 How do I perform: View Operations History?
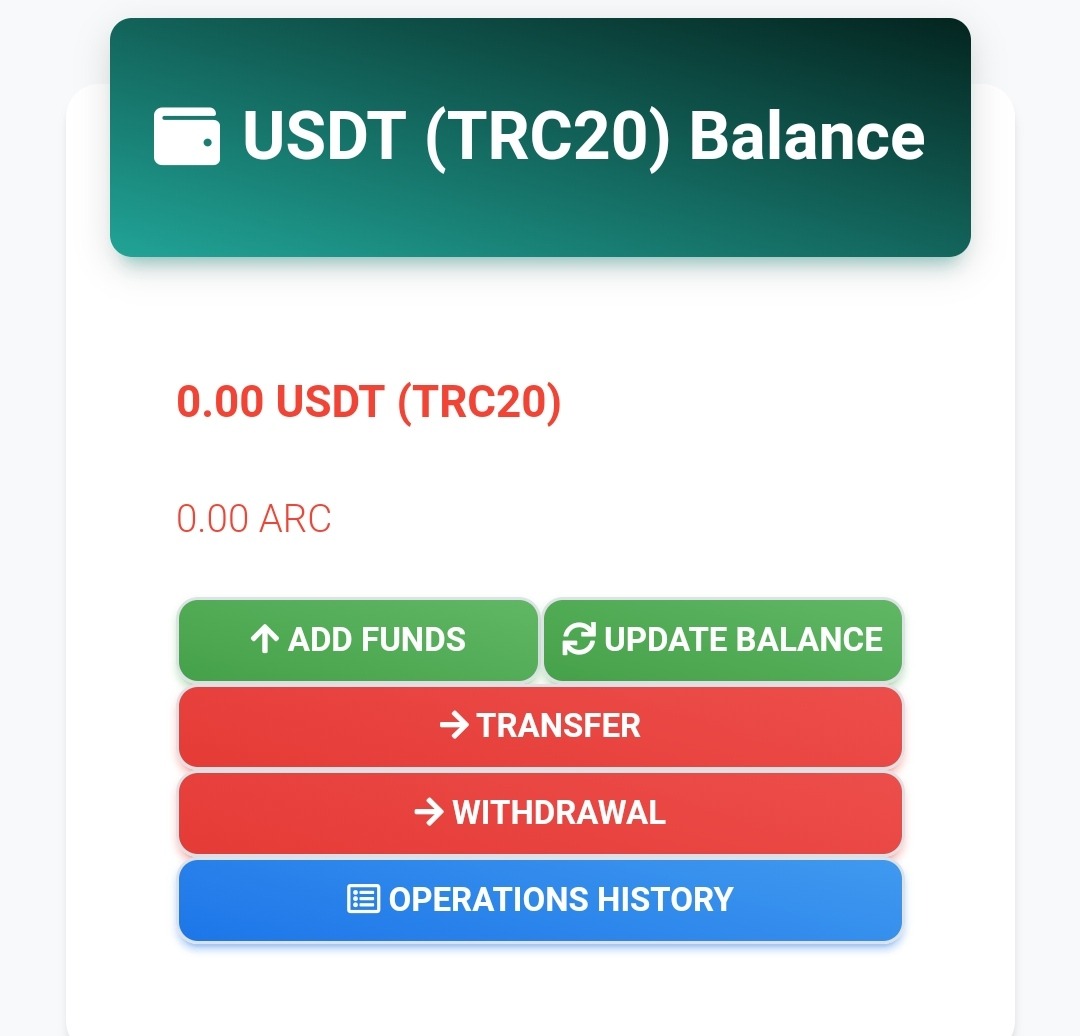coord(540,900)
